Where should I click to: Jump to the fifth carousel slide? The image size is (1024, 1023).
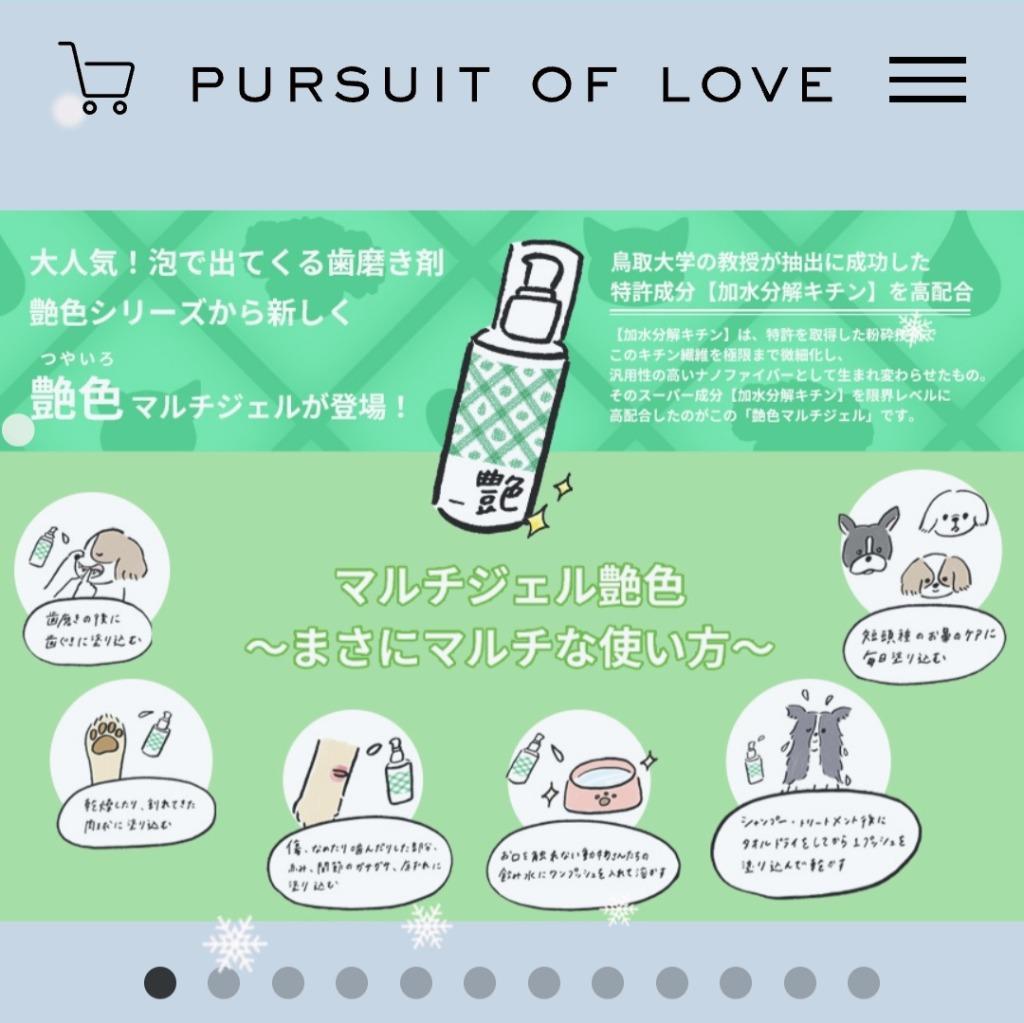tap(416, 982)
